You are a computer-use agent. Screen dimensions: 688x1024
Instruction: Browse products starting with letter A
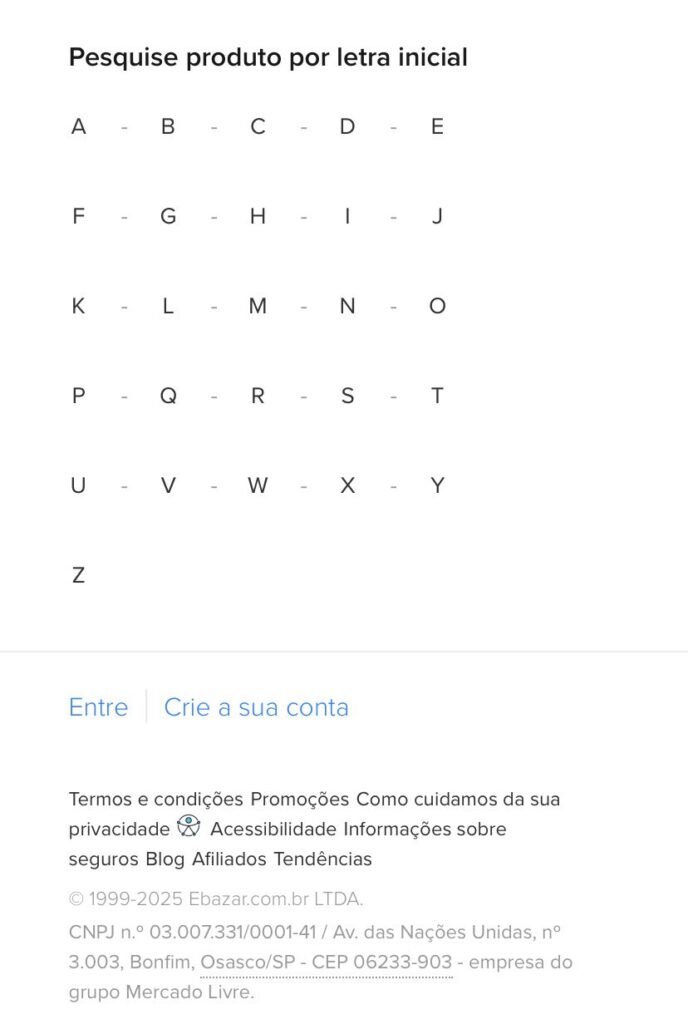78,127
